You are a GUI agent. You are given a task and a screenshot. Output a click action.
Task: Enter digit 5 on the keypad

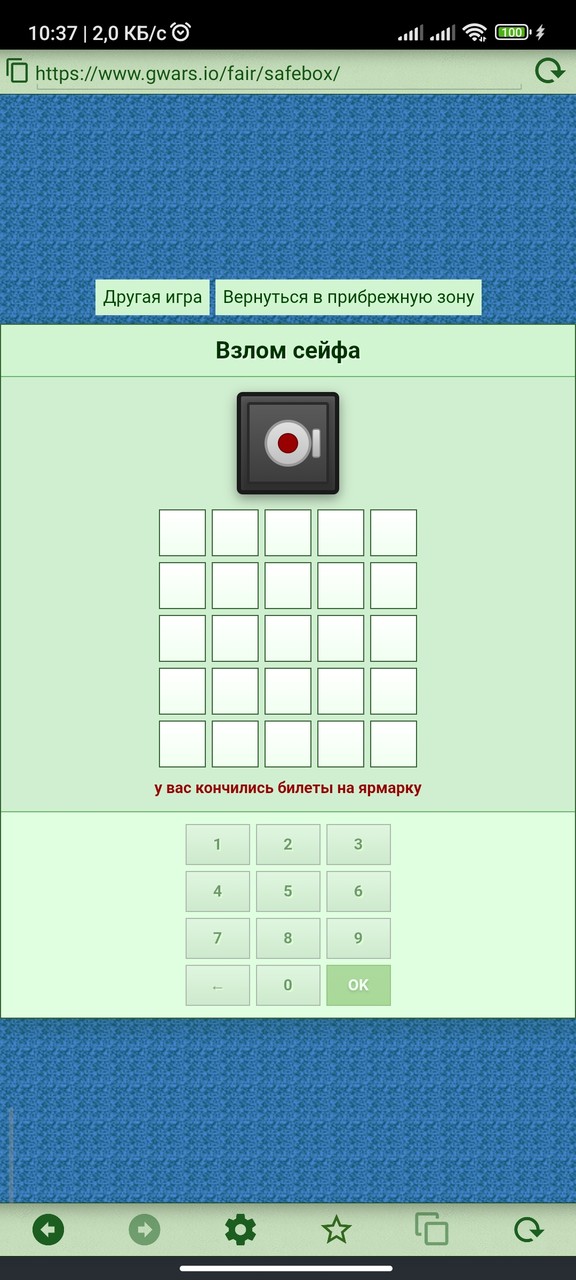[288, 892]
